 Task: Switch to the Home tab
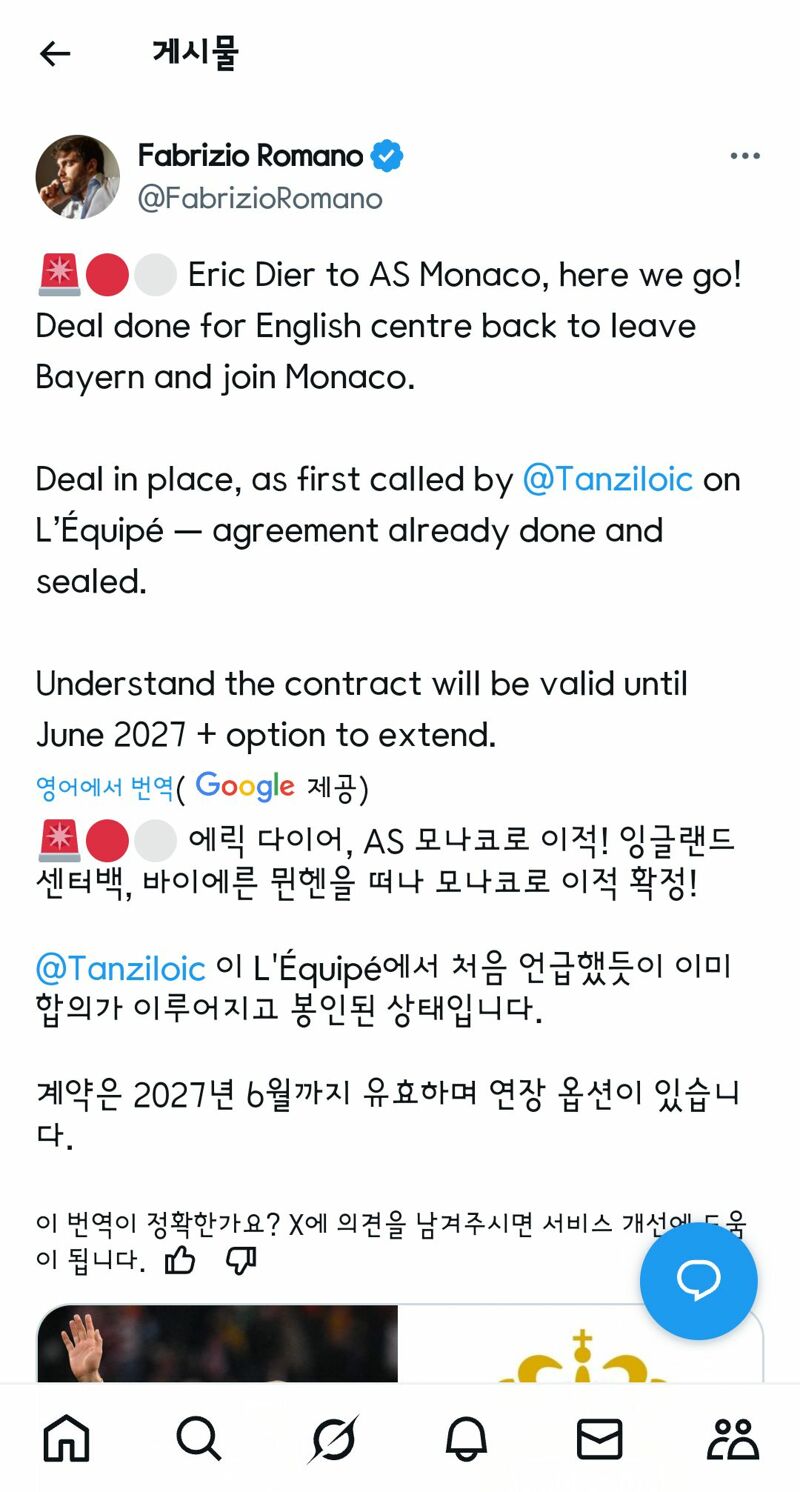pyautogui.click(x=67, y=1440)
